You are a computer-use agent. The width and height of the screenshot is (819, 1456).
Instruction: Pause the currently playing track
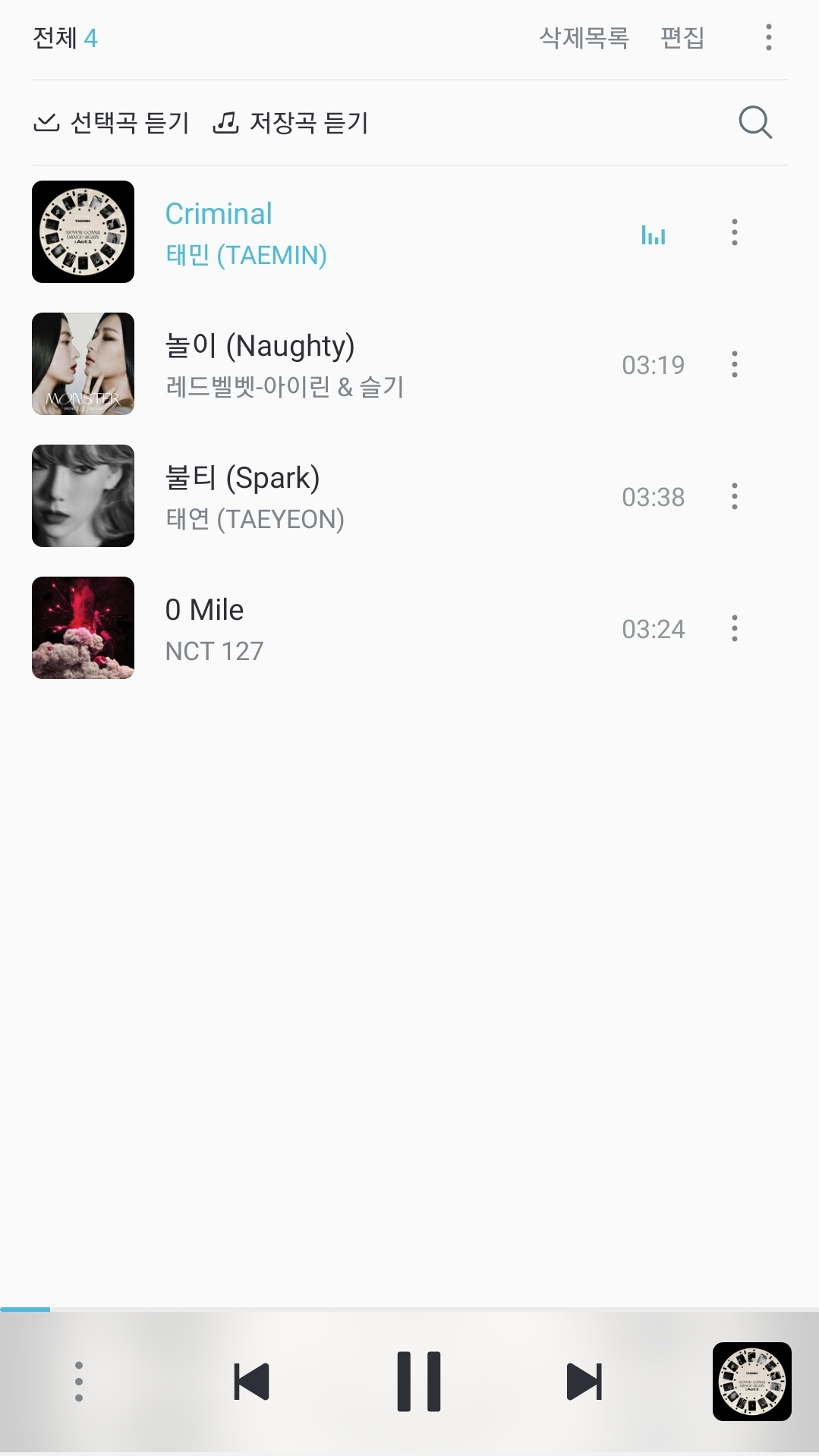pos(418,1380)
